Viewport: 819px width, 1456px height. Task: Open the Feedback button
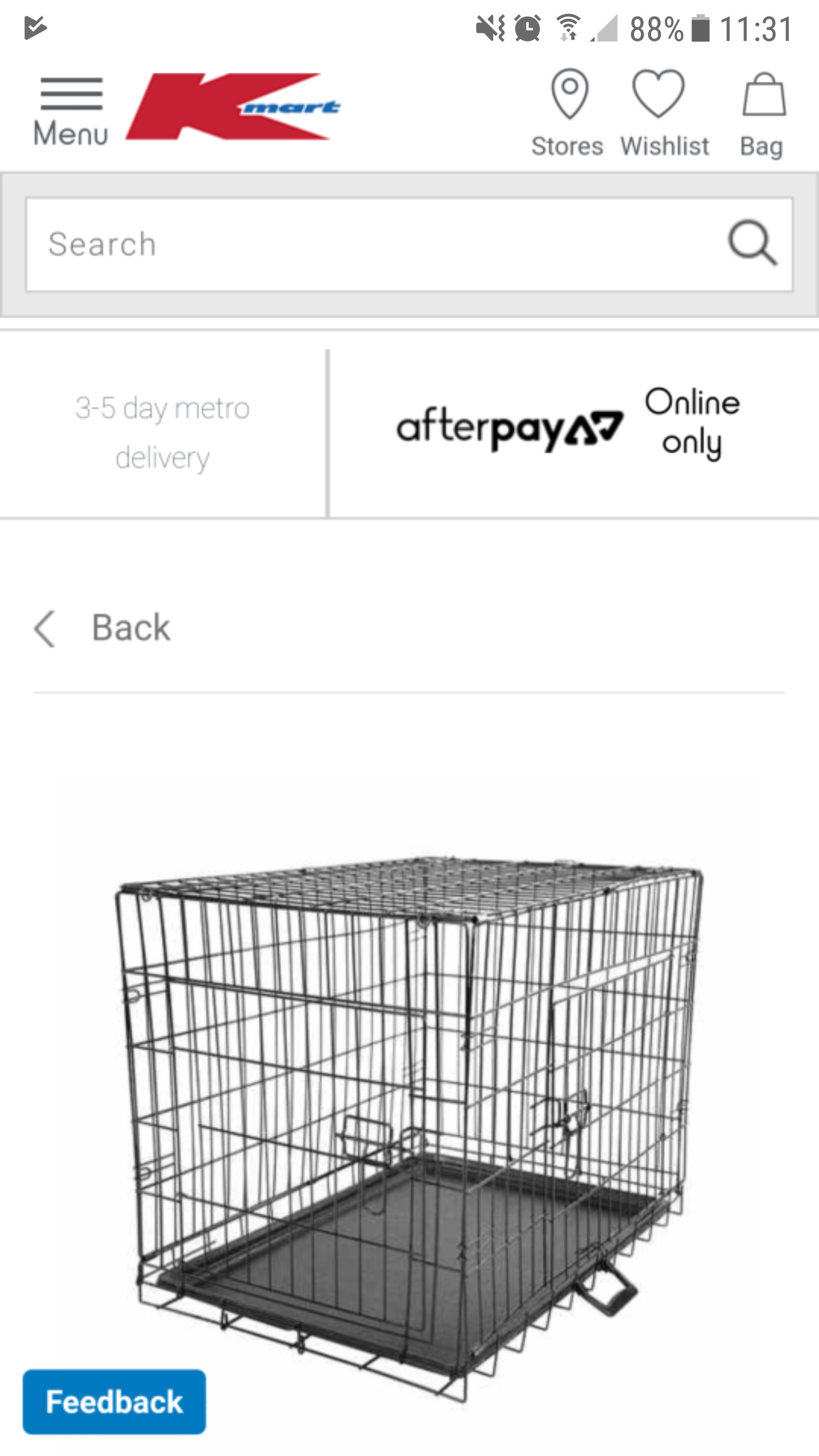click(114, 1401)
